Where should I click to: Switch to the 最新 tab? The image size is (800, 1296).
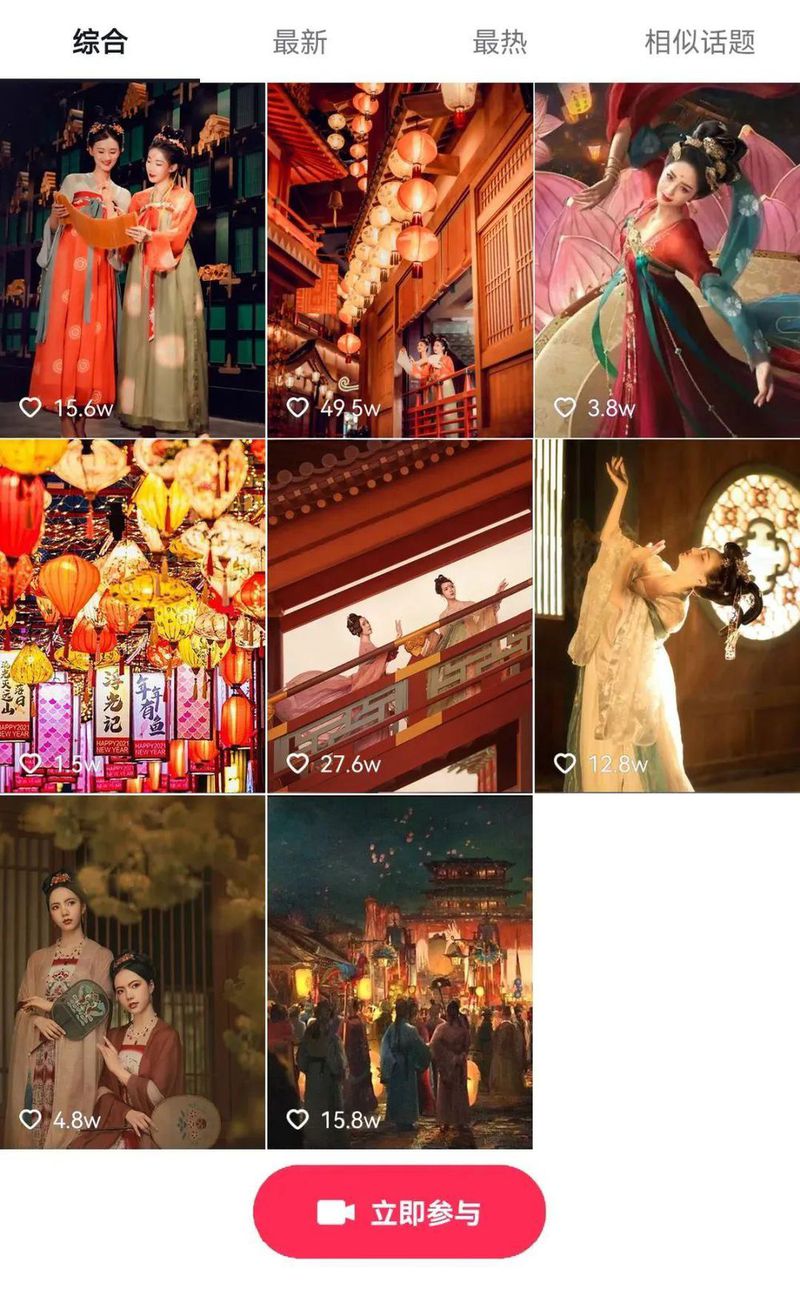point(300,42)
